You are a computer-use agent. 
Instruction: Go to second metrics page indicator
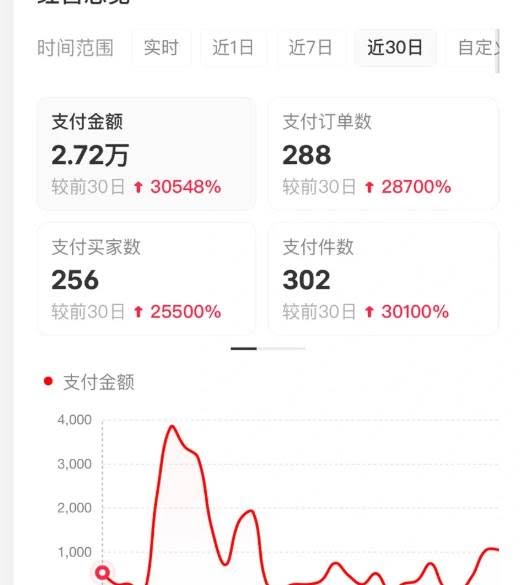(x=284, y=348)
